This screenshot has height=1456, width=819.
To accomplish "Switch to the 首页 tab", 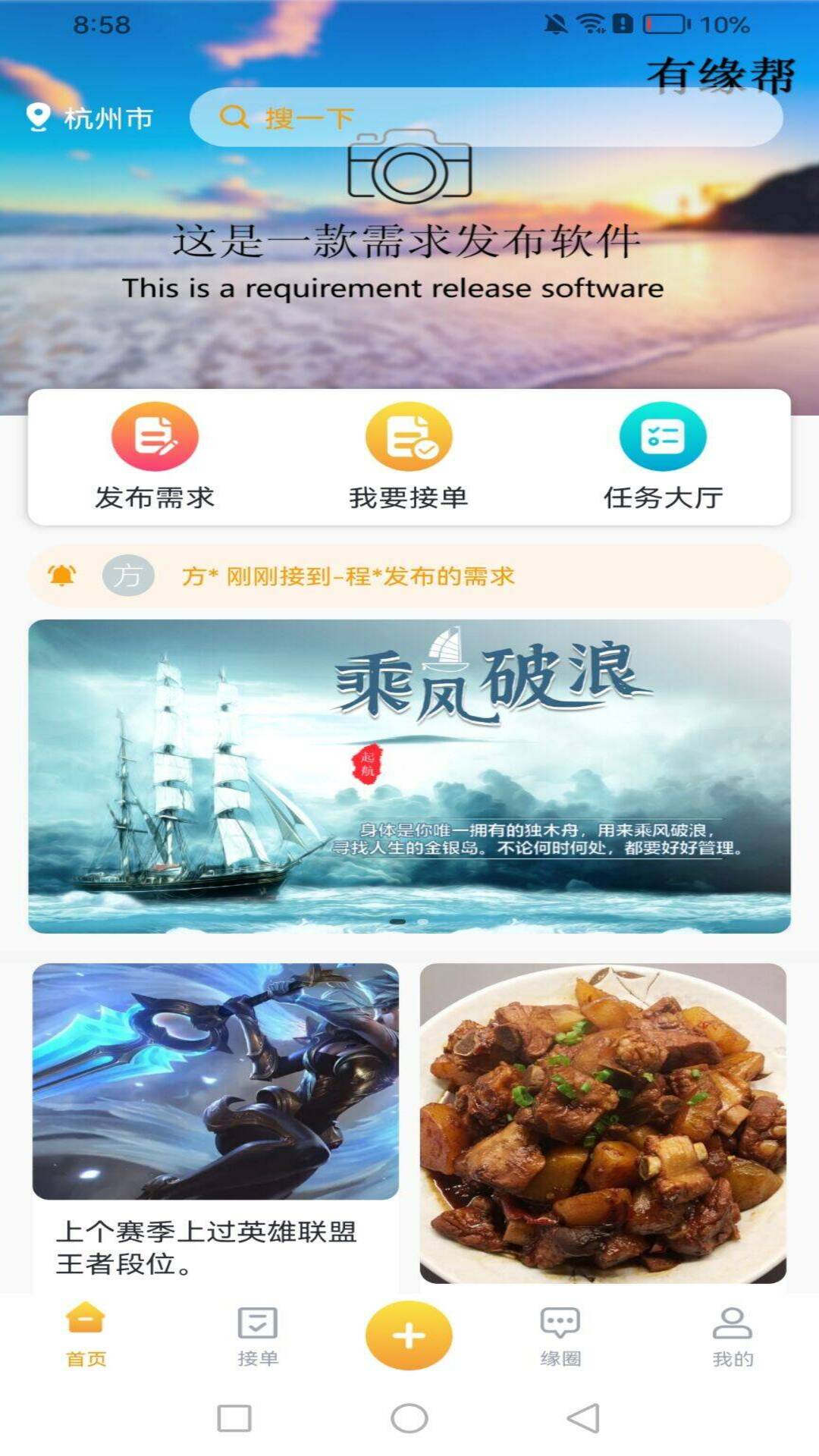I will click(x=86, y=1335).
